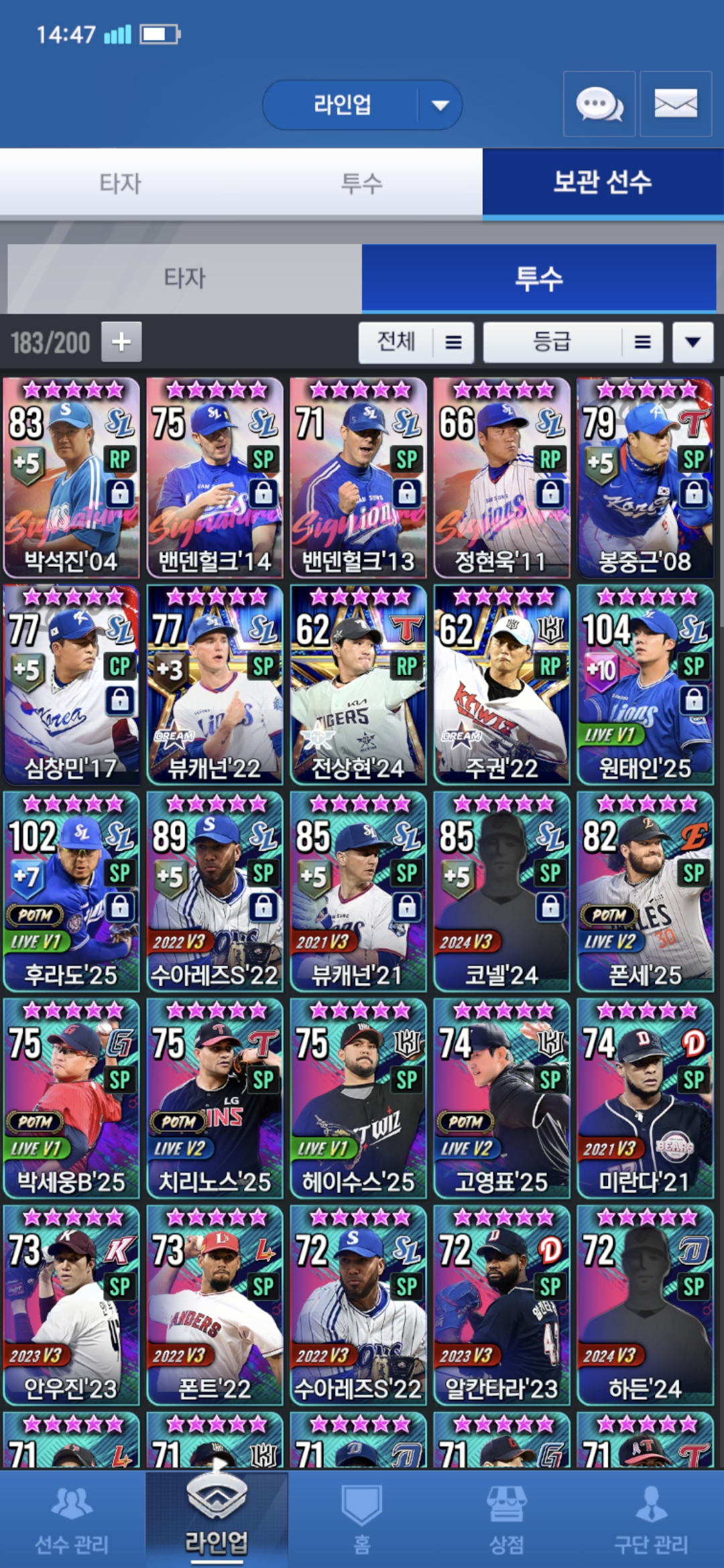
Task: Open player card 봉중근'08
Action: tap(645, 478)
